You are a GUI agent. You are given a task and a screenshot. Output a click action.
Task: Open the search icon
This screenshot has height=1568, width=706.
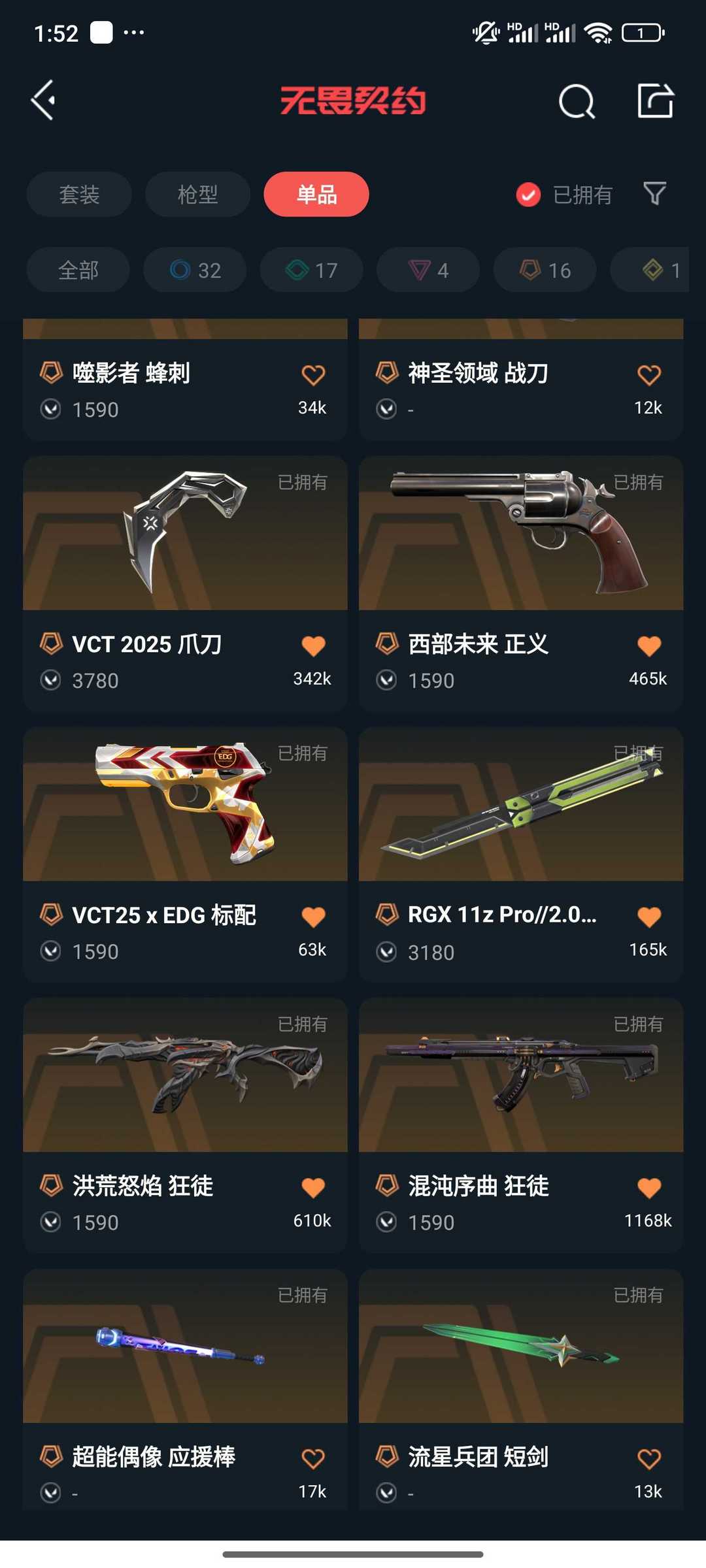pyautogui.click(x=577, y=101)
